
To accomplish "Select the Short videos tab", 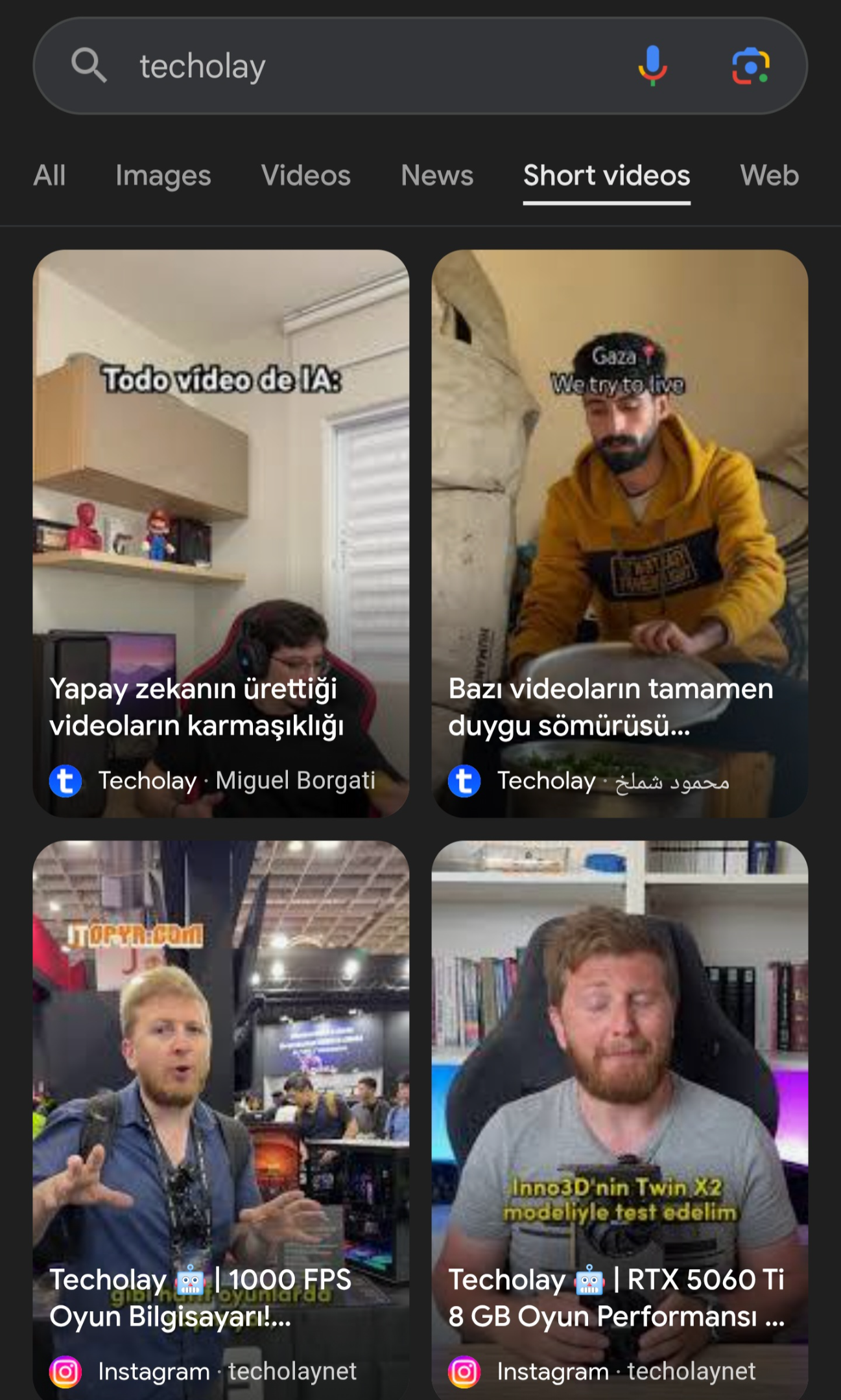I will 607,176.
